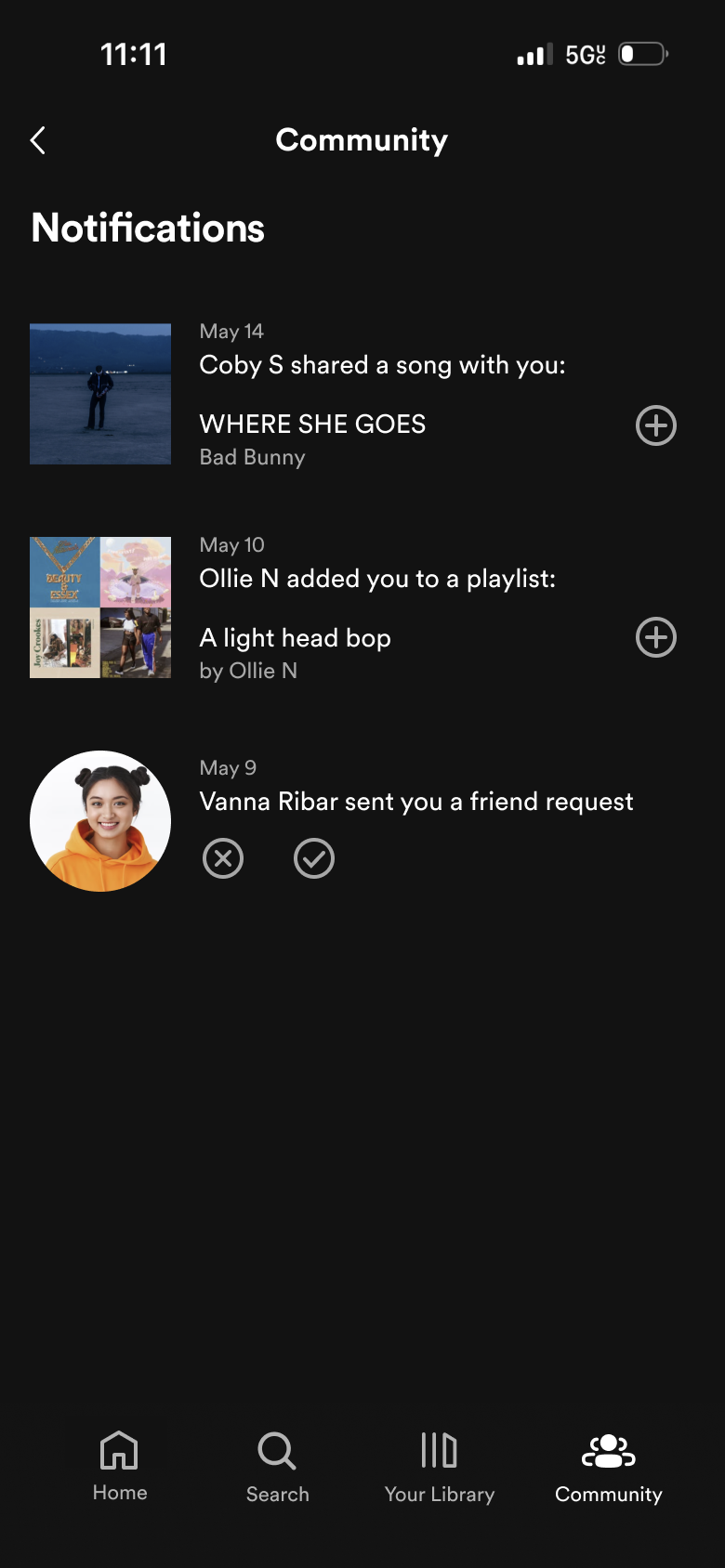The height and width of the screenshot is (1568, 725).
Task: View Vanna Ribar's profile picture
Action: (100, 821)
